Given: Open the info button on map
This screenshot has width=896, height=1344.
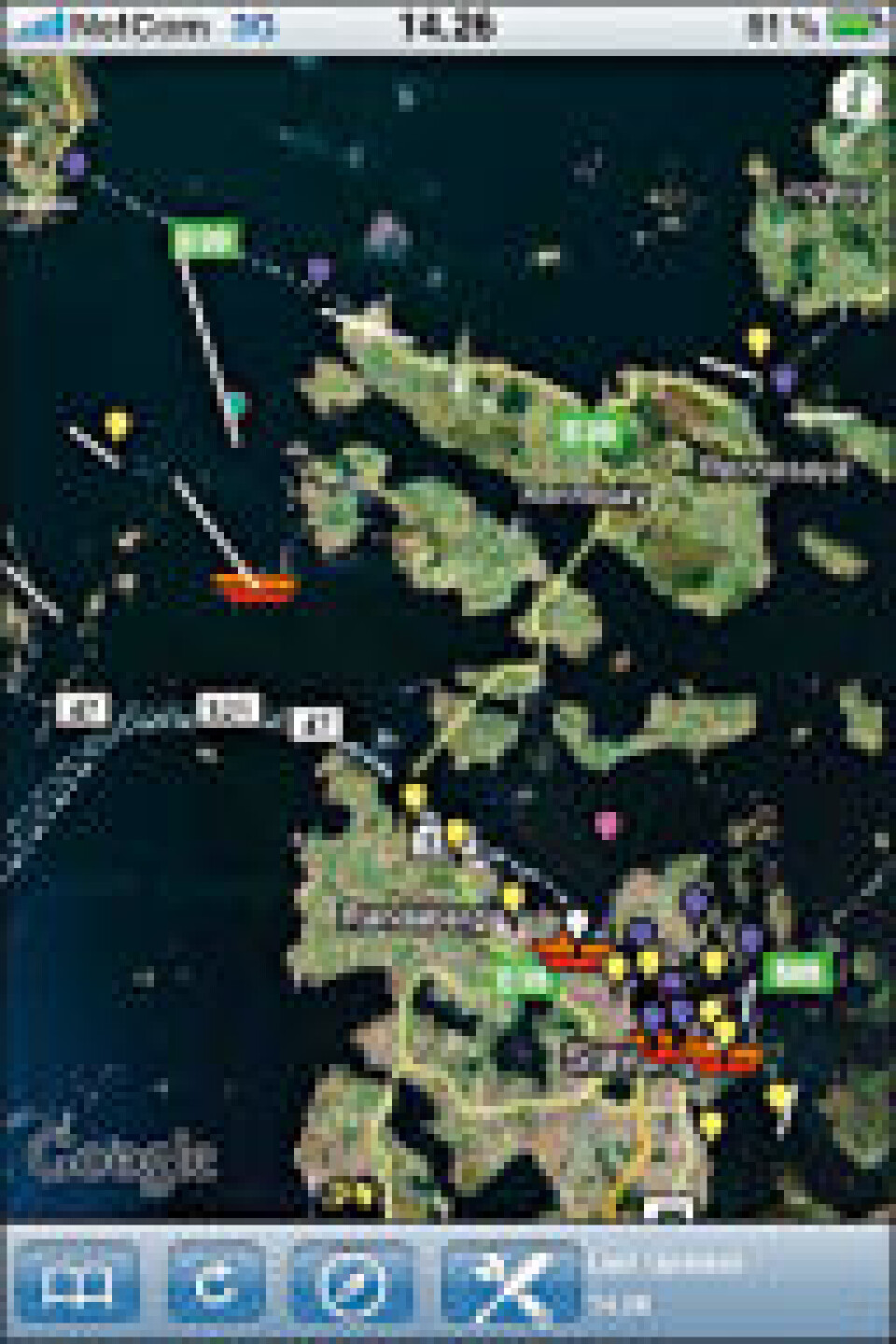Looking at the screenshot, I should (x=856, y=94).
